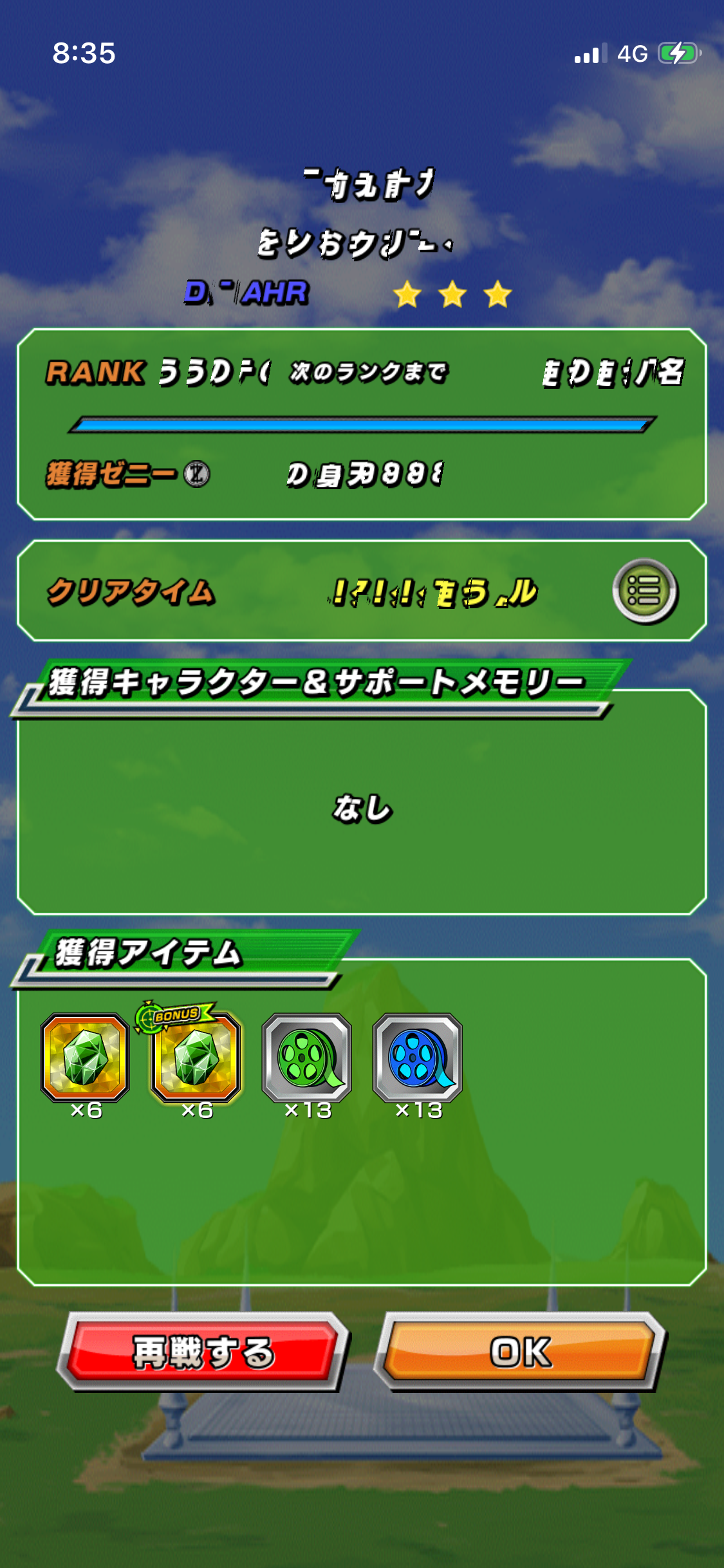Open the clear time list icon

point(644,591)
